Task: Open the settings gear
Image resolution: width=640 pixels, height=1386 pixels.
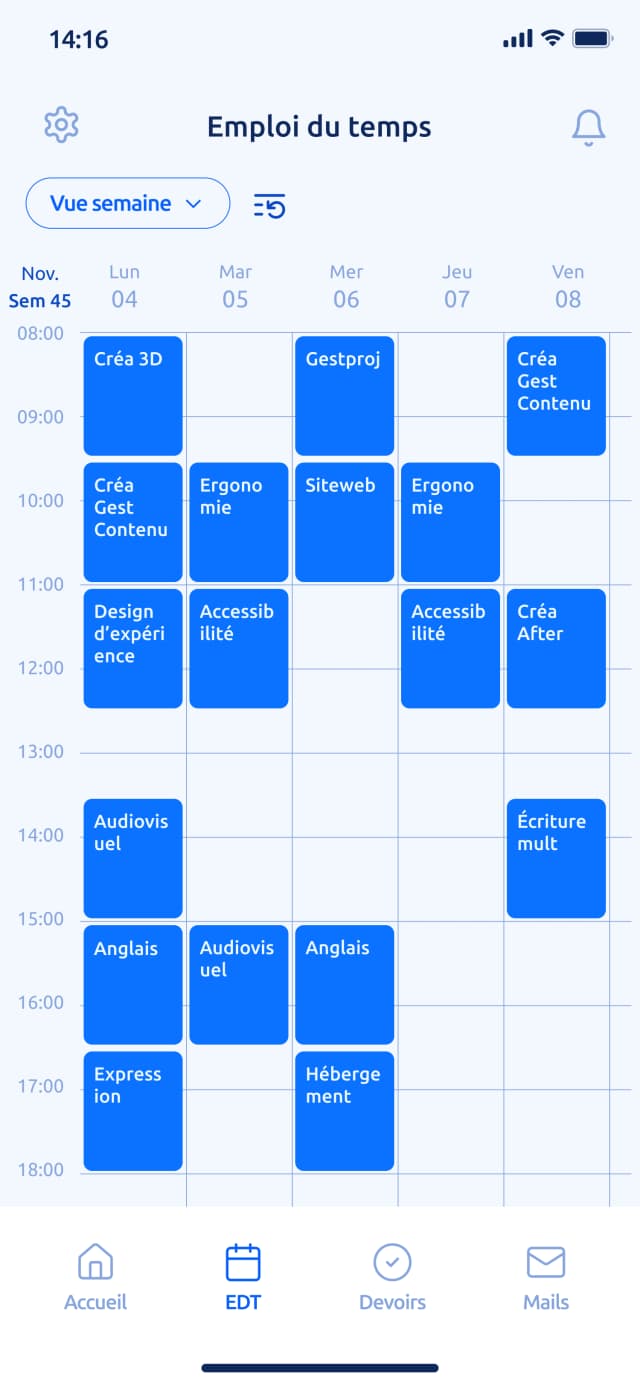Action: pyautogui.click(x=62, y=125)
